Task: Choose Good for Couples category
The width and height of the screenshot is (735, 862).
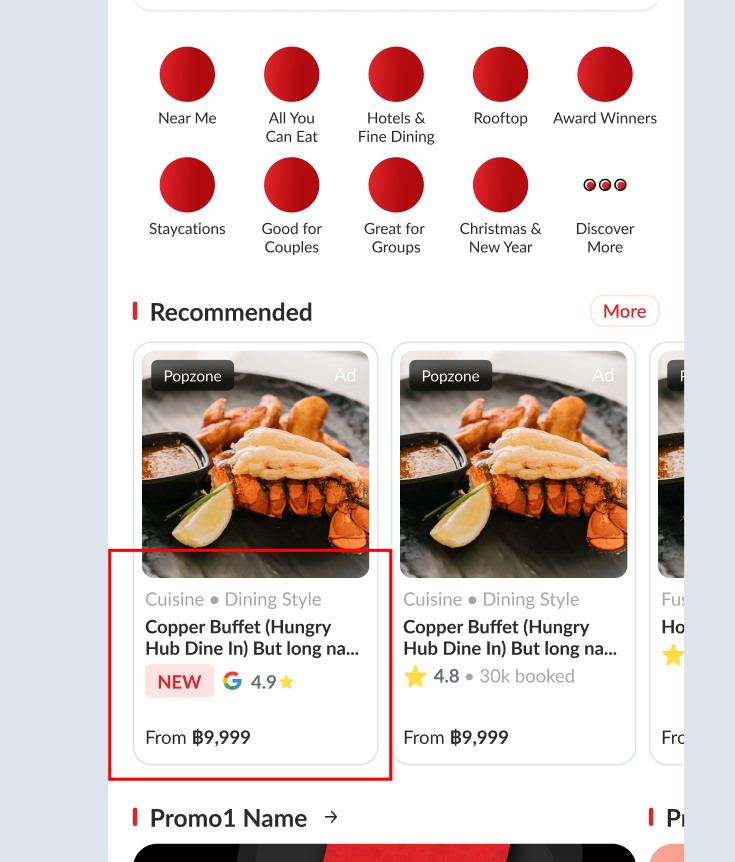Action: tap(291, 186)
